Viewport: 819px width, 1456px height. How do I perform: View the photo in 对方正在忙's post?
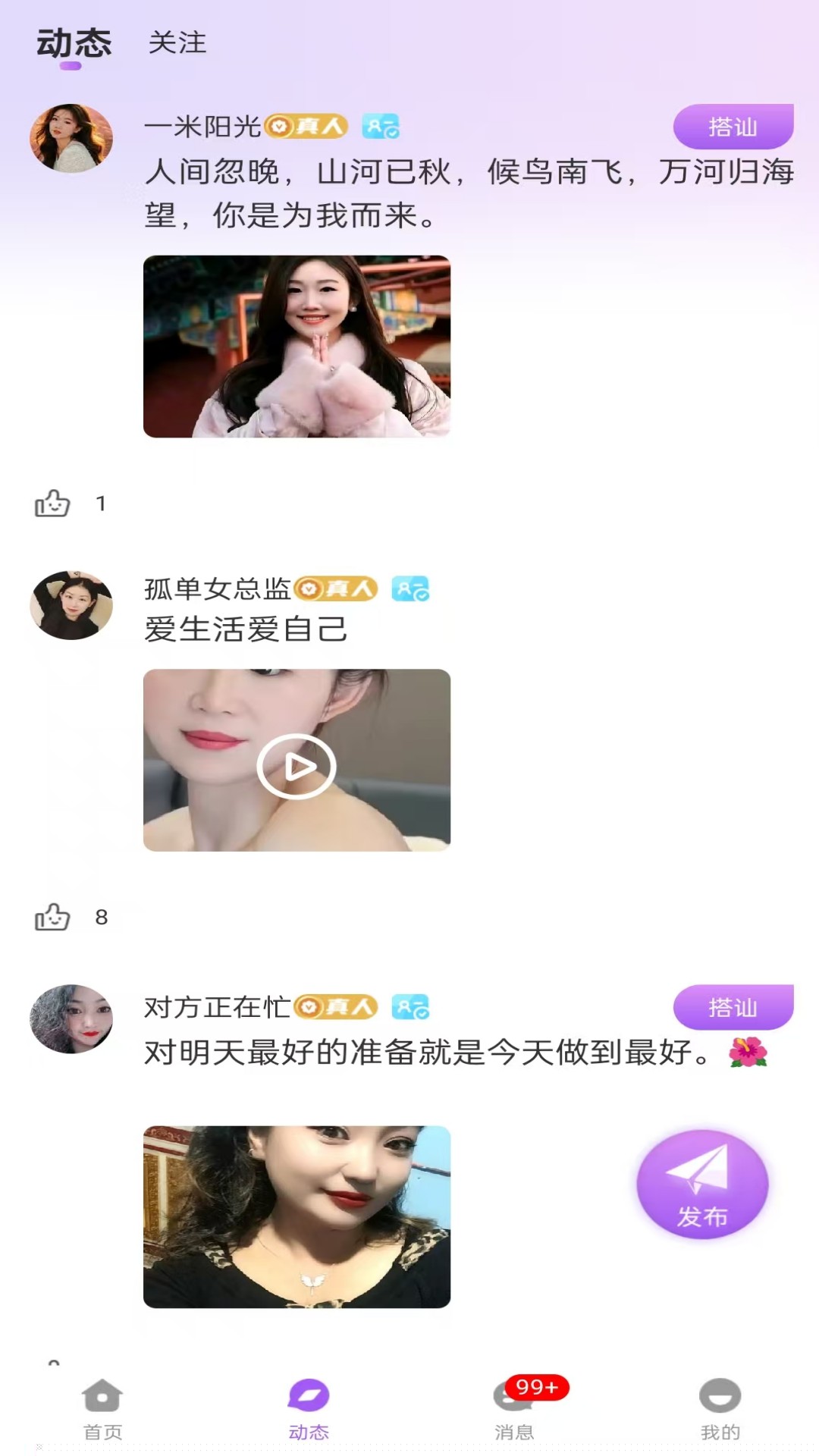pyautogui.click(x=297, y=1216)
